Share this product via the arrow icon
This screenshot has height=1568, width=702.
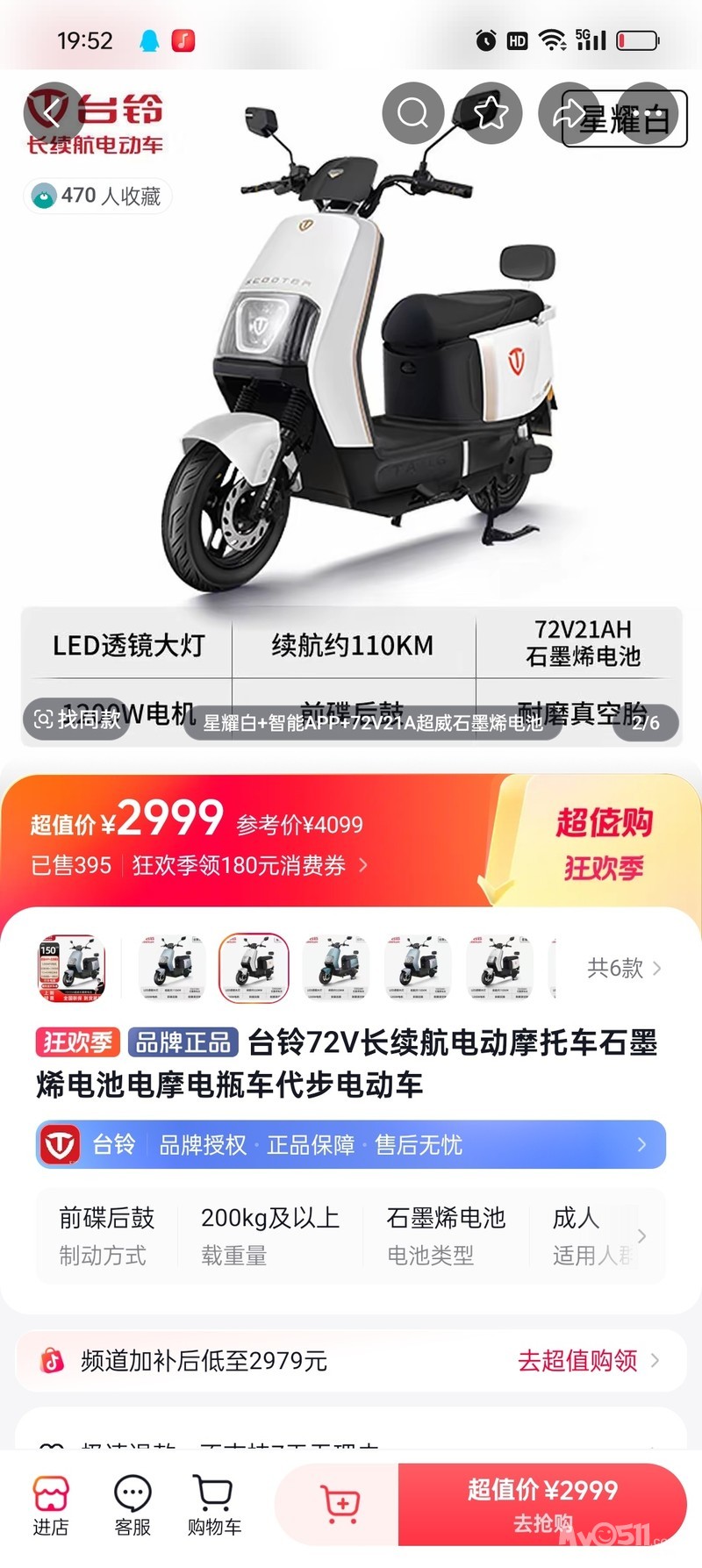[x=569, y=112]
